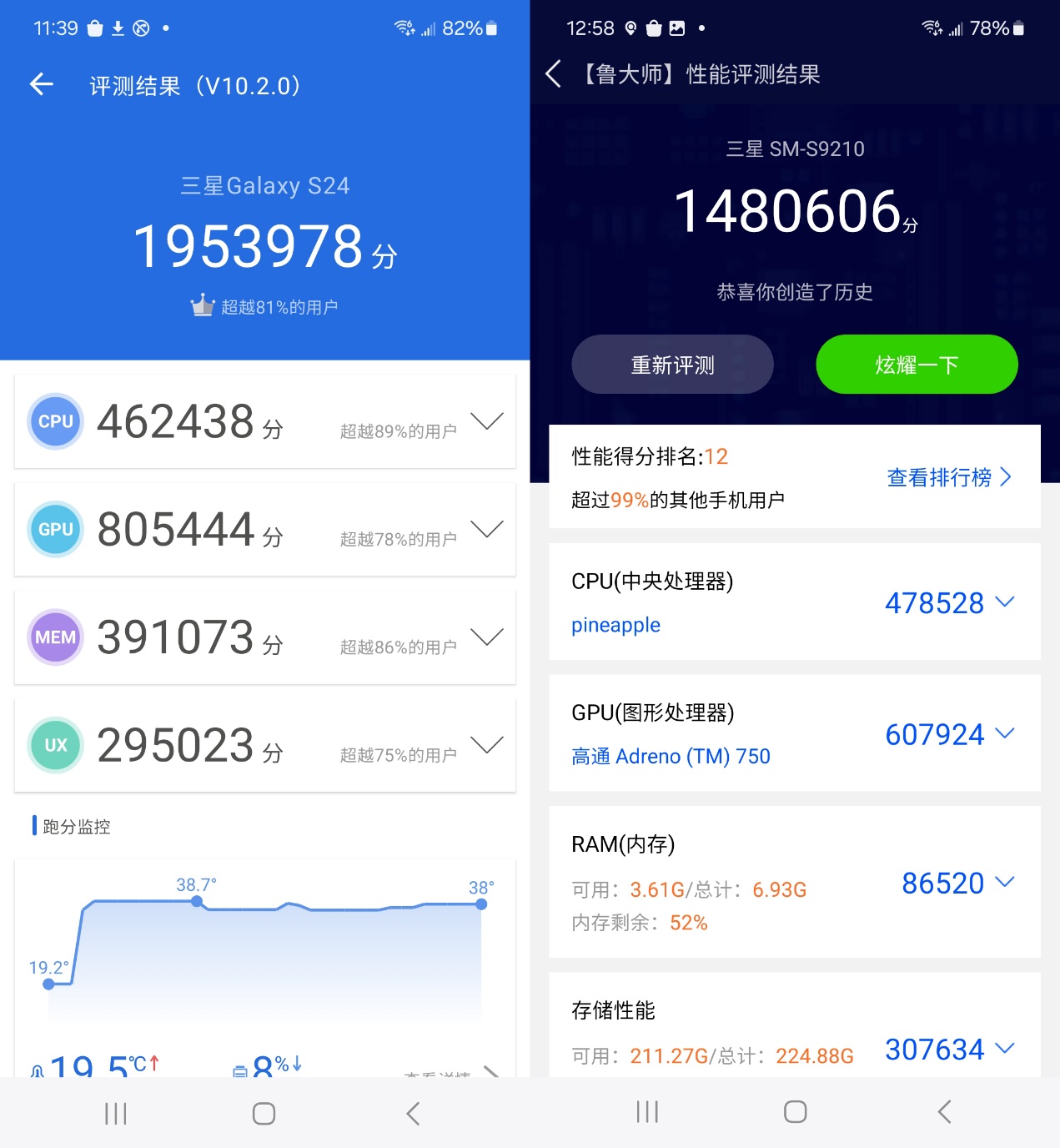The image size is (1060, 1148).
Task: Tap the green 炫耀一下 button
Action: 917,365
